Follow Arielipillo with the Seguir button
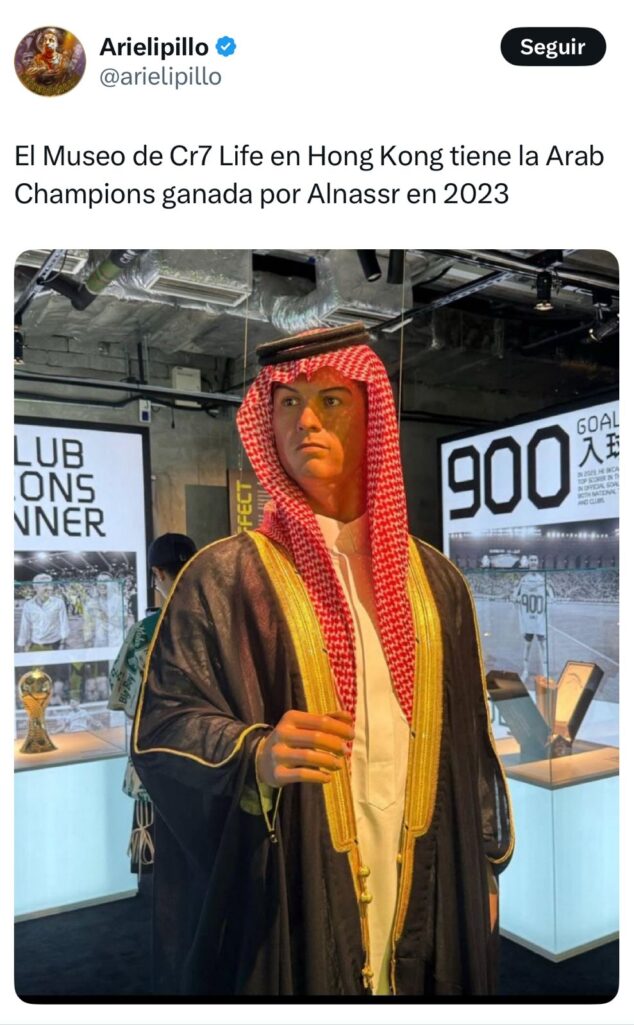Viewport: 634px width, 1025px height. 553,47
